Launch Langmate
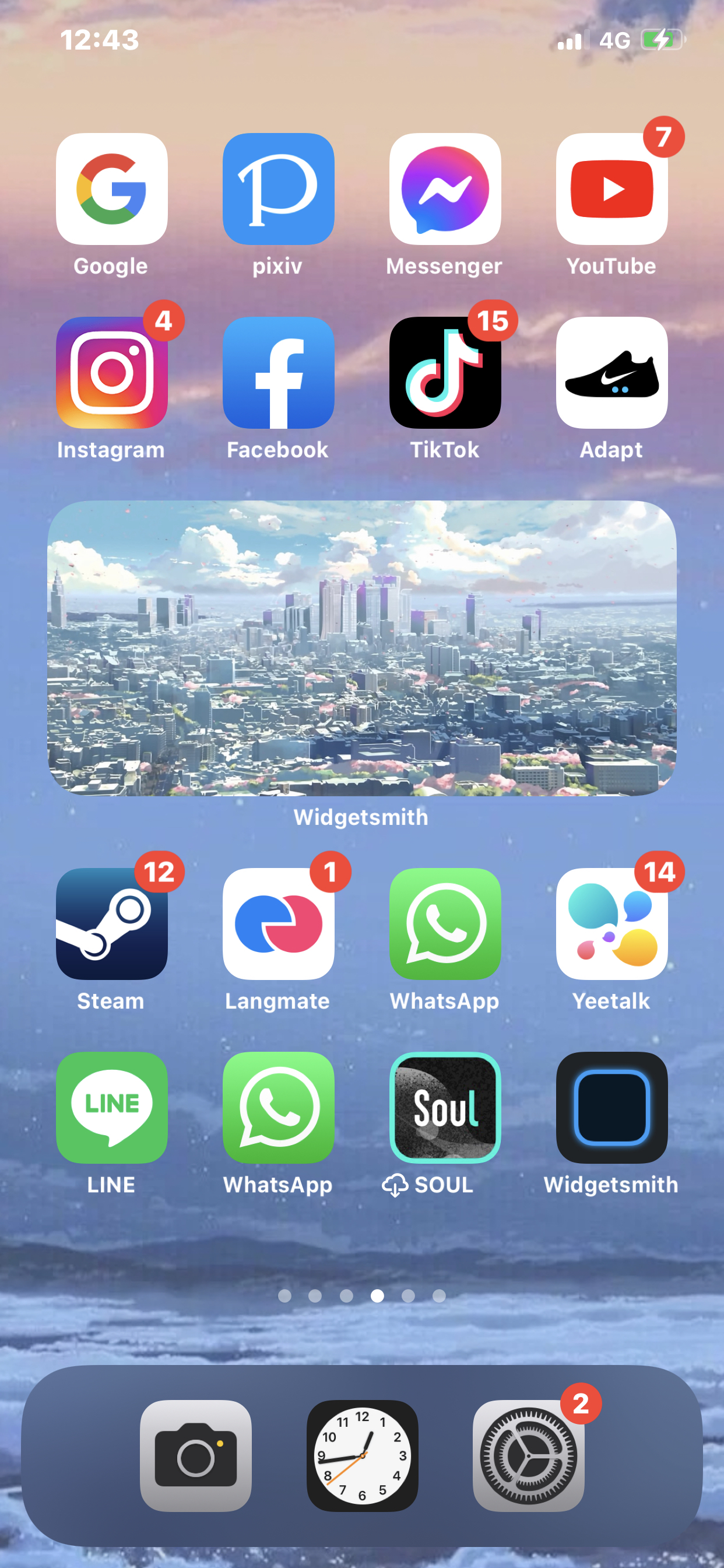The width and height of the screenshot is (724, 1568). coord(278,923)
